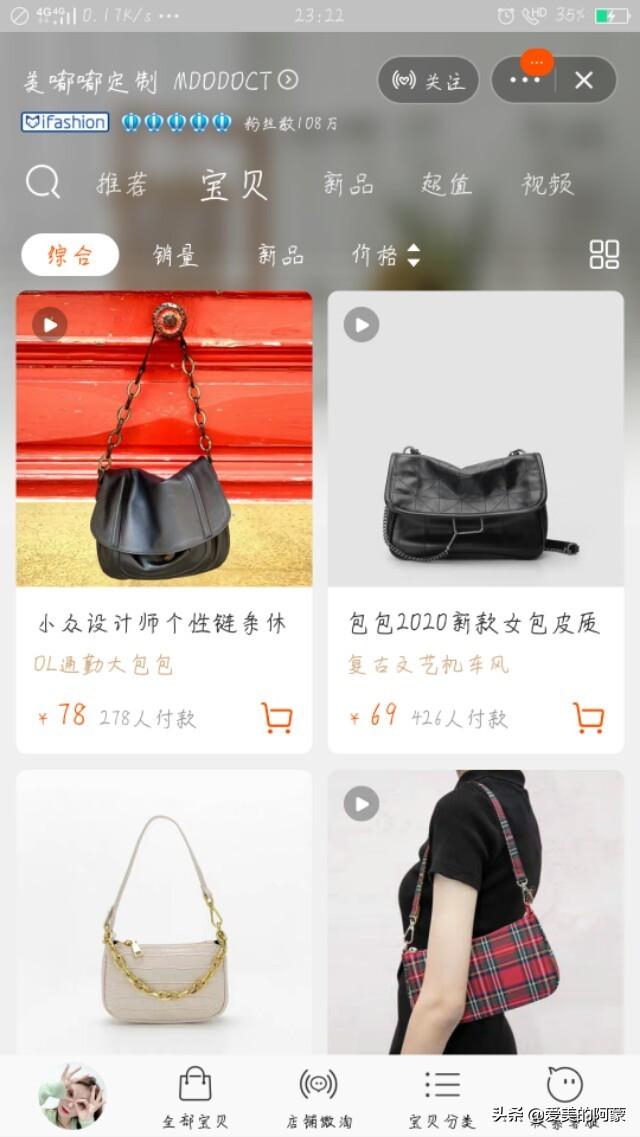Sort products by 综合
Viewport: 640px width, 1137px height.
70,255
